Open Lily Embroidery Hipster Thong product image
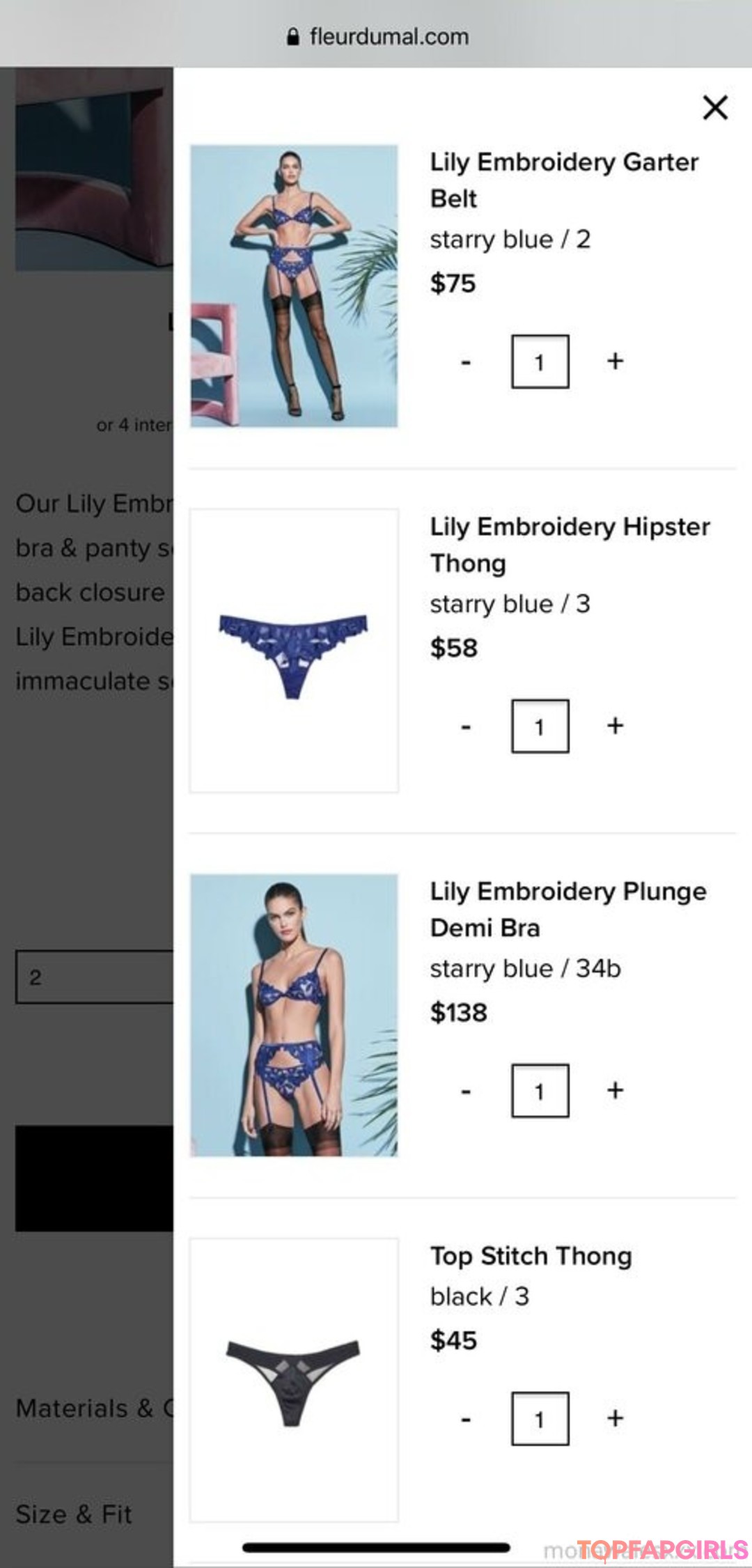The image size is (752, 1568). tap(294, 651)
